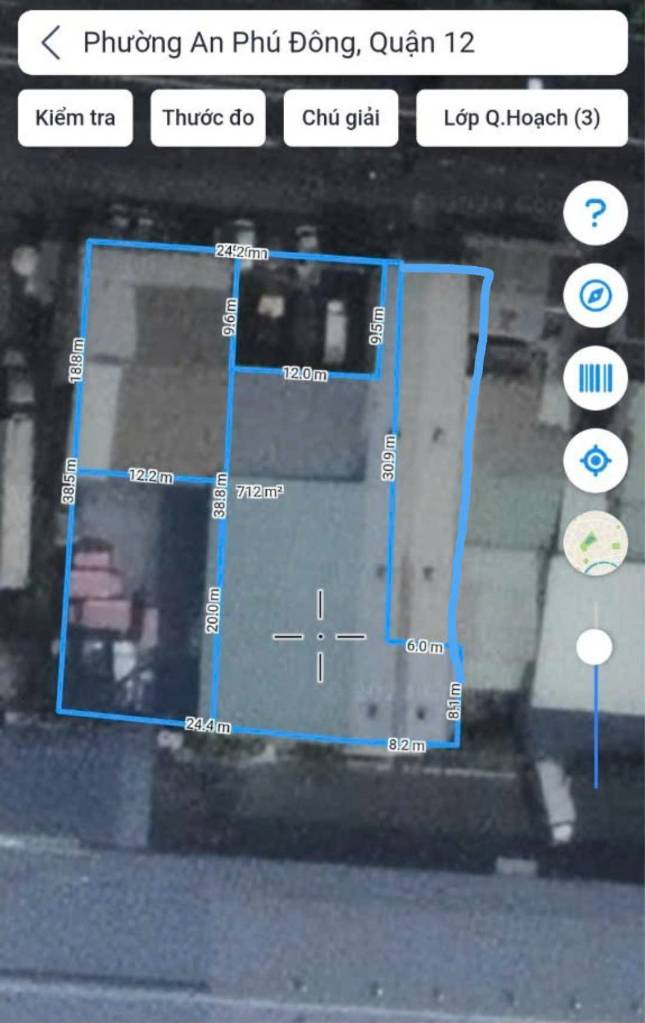Center map on my location
The image size is (645, 1023).
pos(595,461)
